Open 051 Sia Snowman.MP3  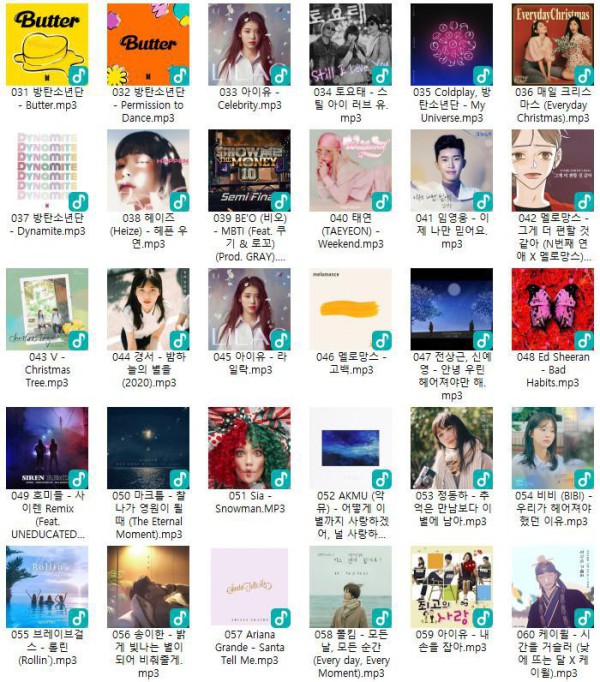(249, 448)
